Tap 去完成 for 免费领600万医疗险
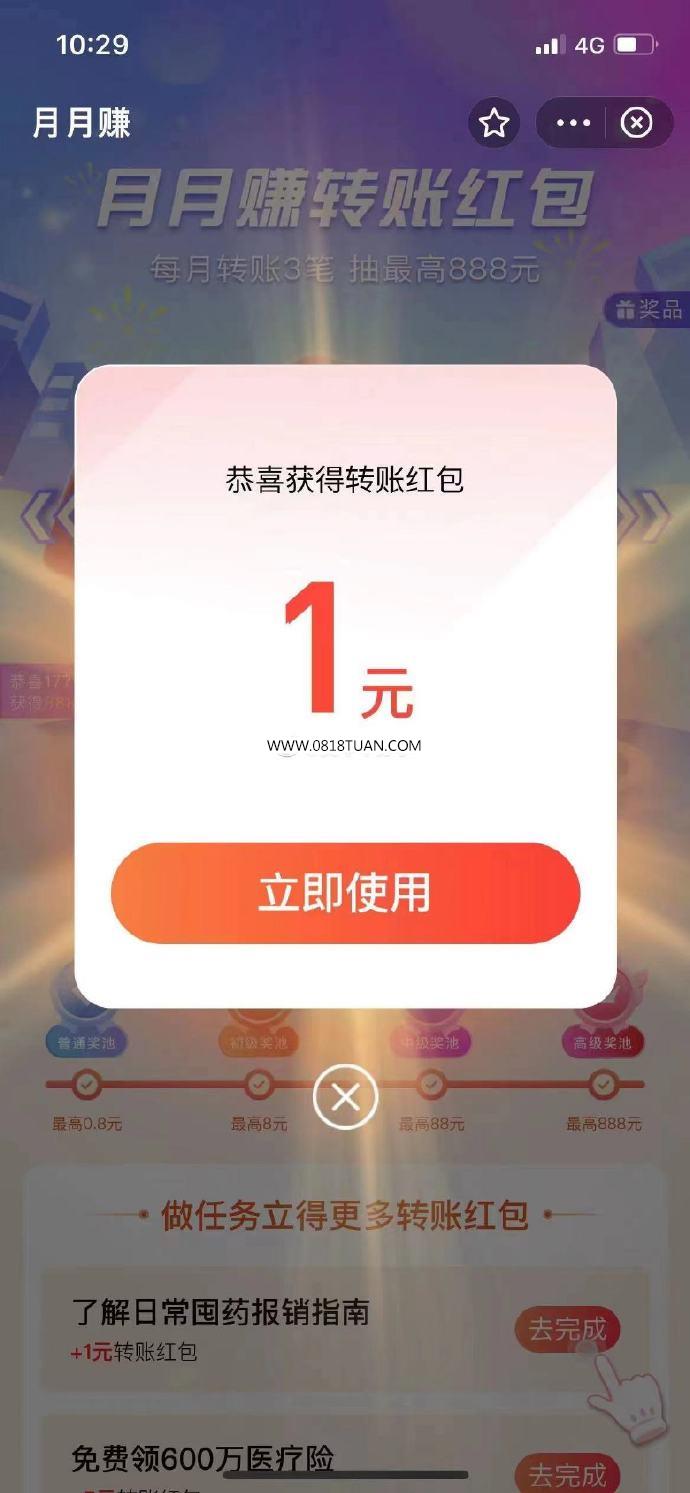 567,1474
